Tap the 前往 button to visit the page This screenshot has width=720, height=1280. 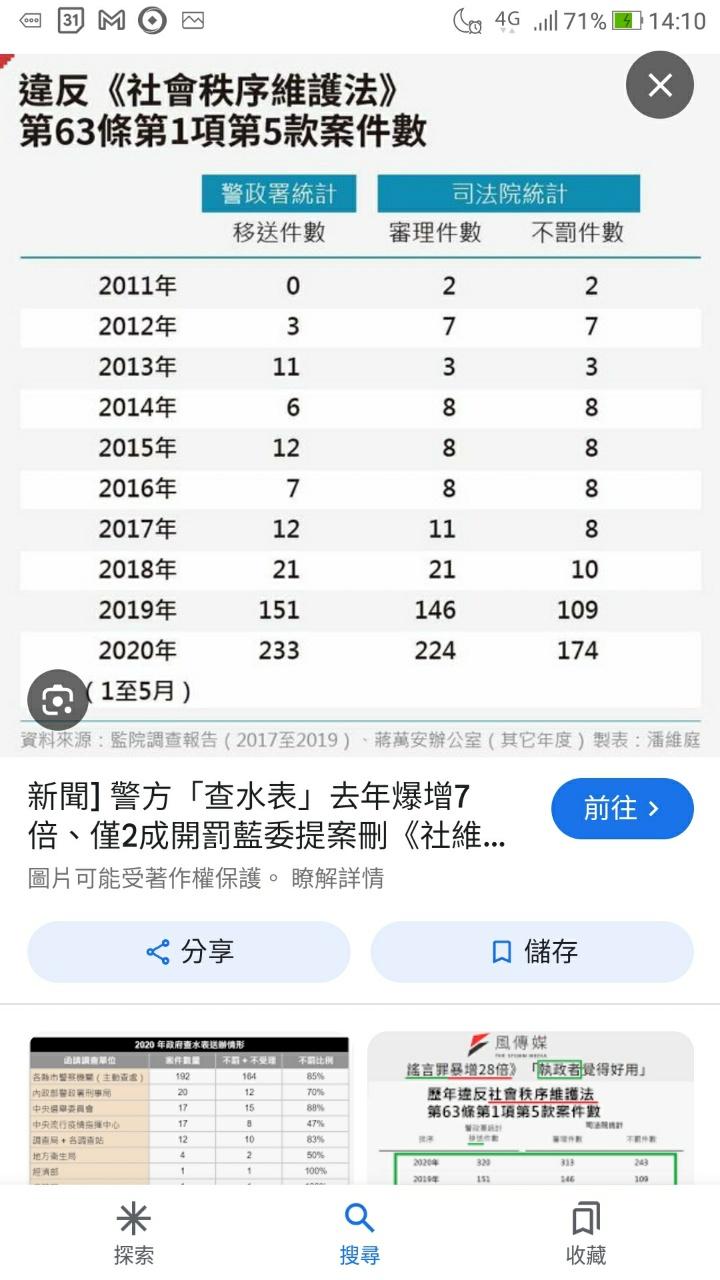[x=622, y=808]
